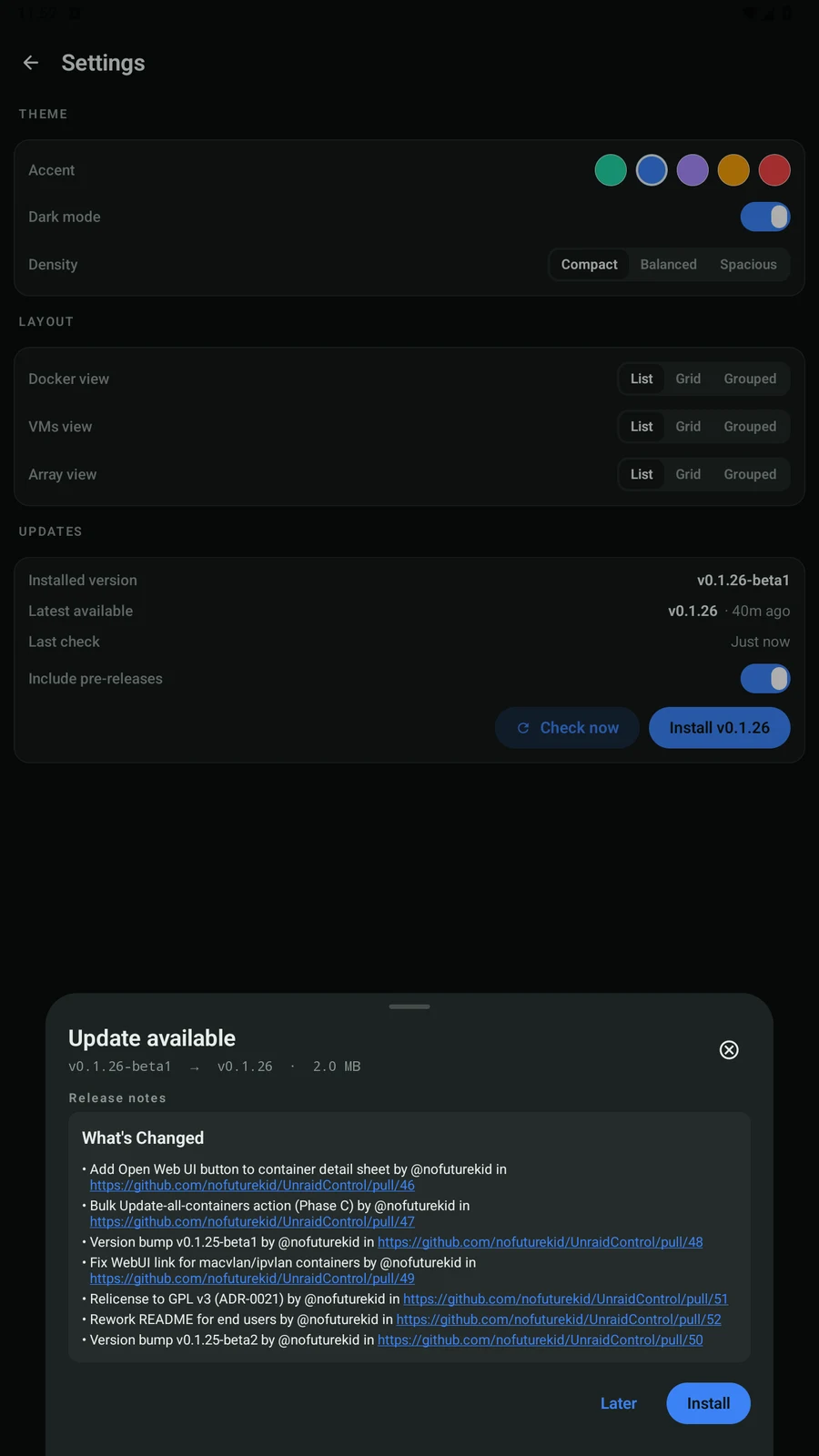Screen dimensions: 819x1456
Task: Close the update sheet with the X icon
Action: pyautogui.click(x=729, y=1049)
